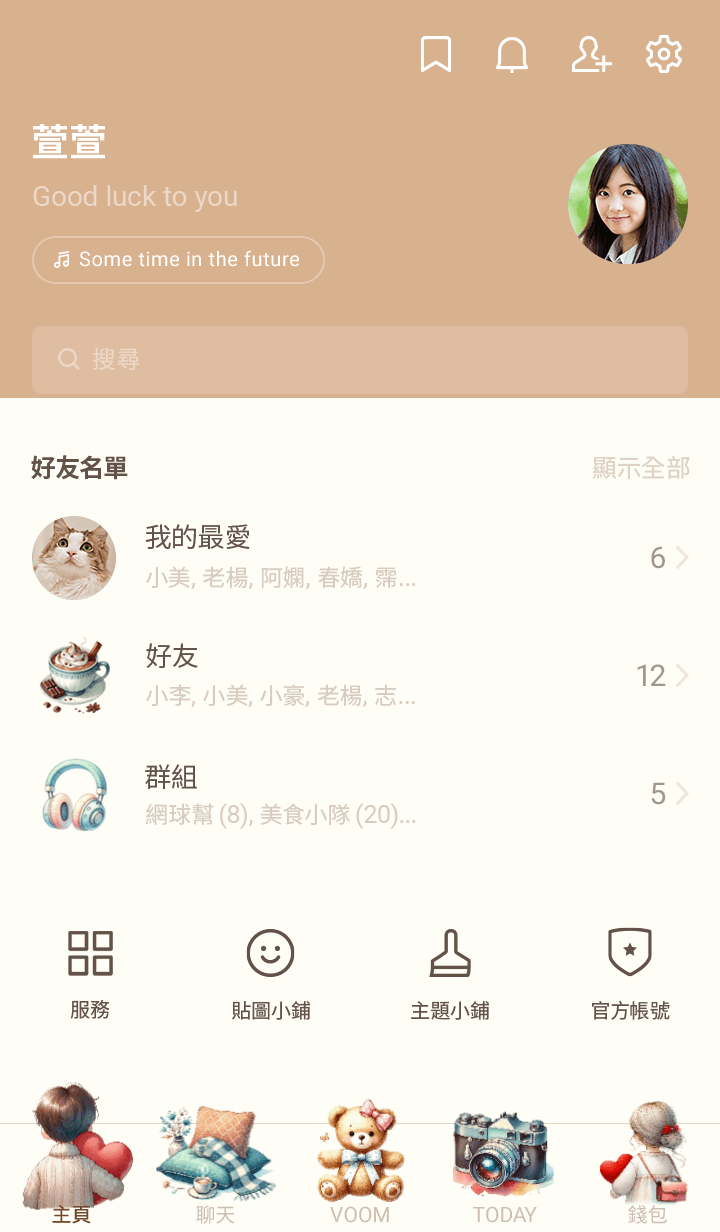Tap 顯示全部 to show all friends

pyautogui.click(x=640, y=468)
